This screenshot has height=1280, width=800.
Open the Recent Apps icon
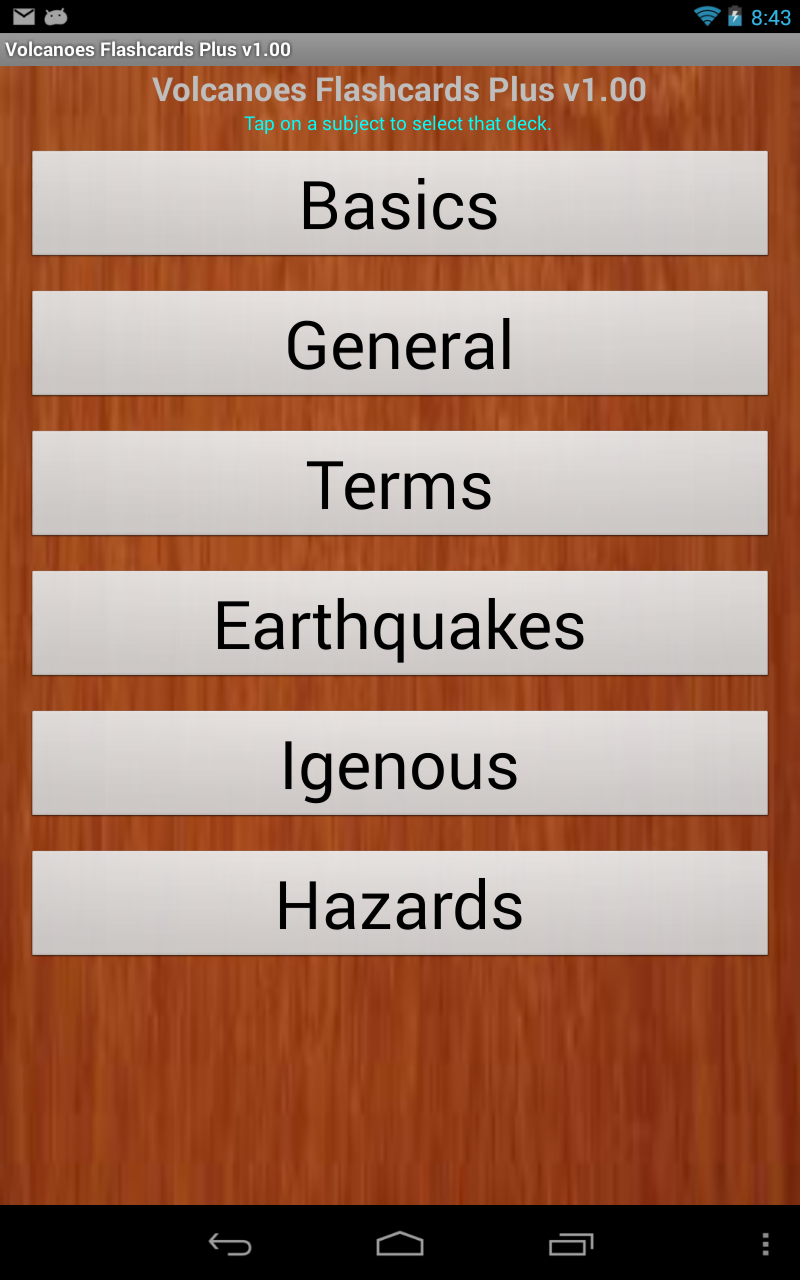tap(571, 1245)
